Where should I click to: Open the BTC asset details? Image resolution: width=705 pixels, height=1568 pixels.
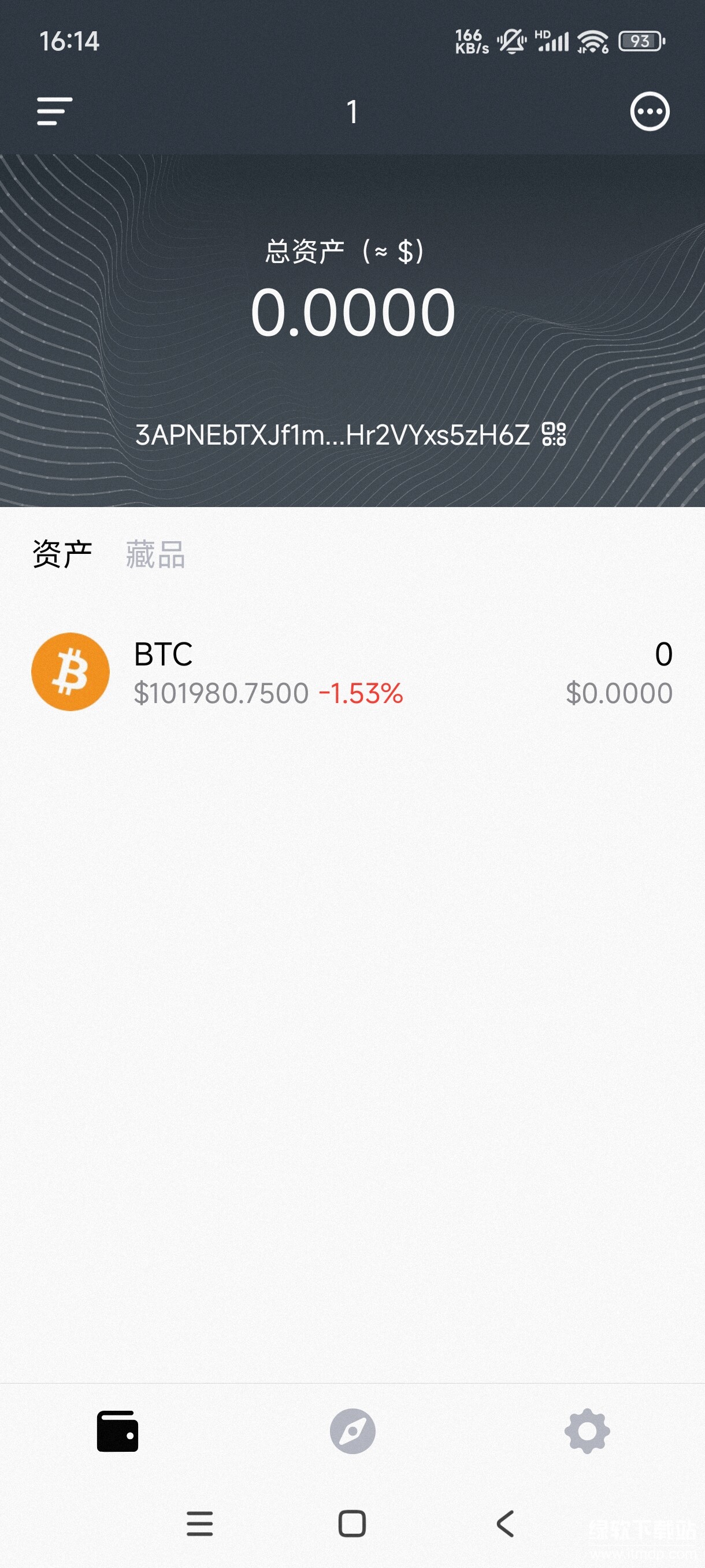351,672
